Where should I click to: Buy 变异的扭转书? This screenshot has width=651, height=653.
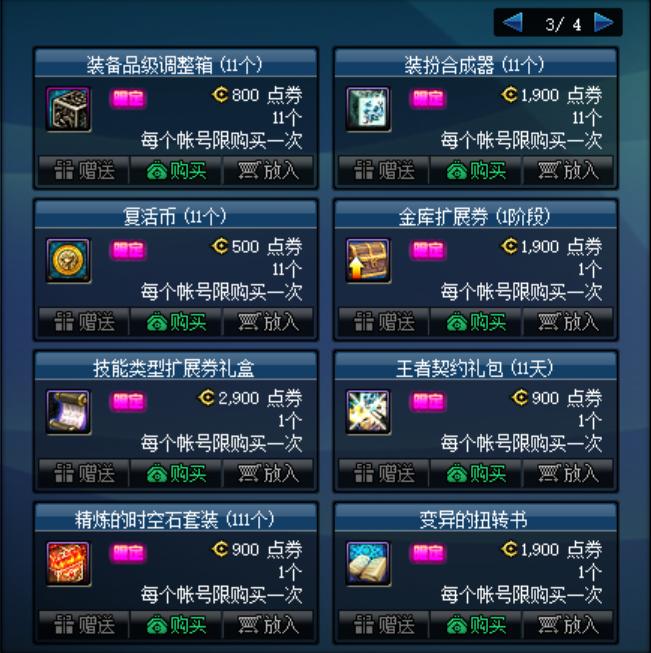click(x=476, y=626)
